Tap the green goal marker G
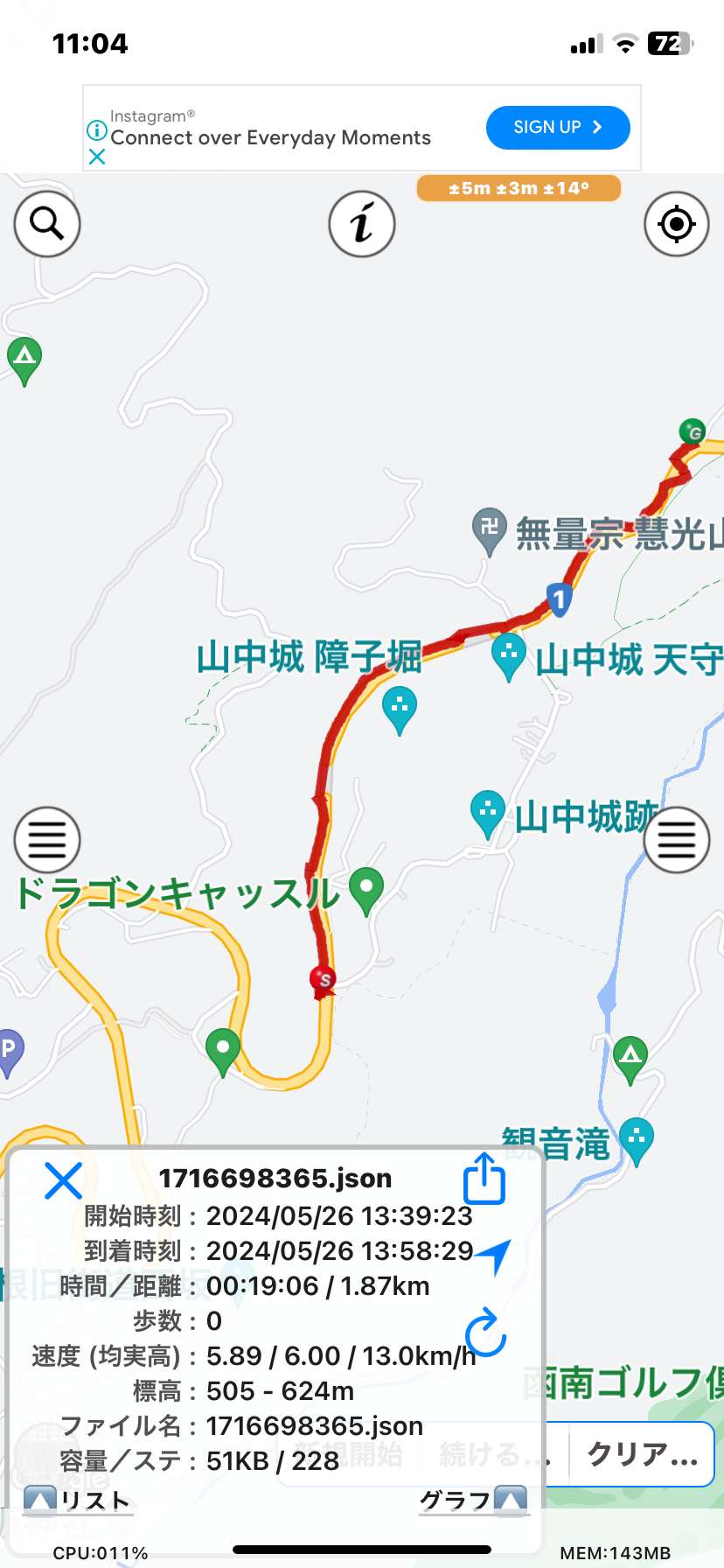The width and height of the screenshot is (724, 1568). 693,431
